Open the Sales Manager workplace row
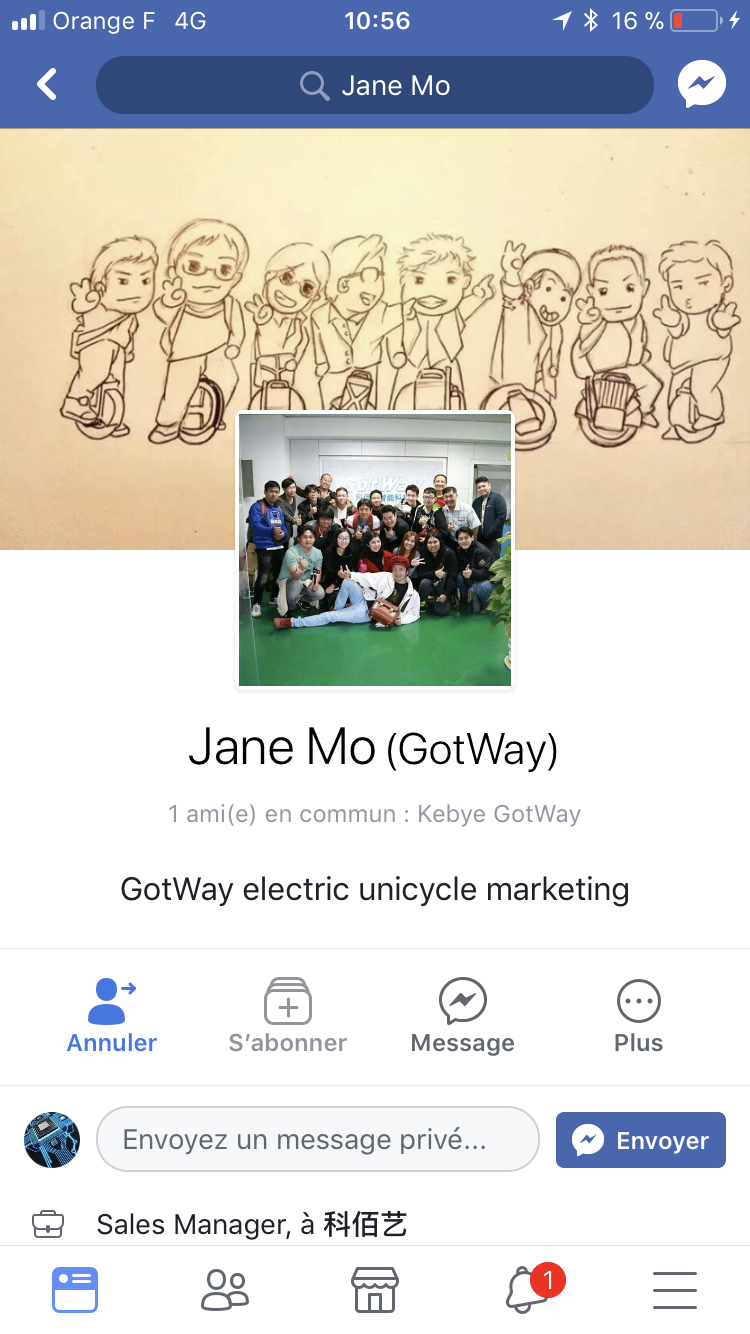Viewport: 750px width, 1334px height. (x=375, y=1224)
